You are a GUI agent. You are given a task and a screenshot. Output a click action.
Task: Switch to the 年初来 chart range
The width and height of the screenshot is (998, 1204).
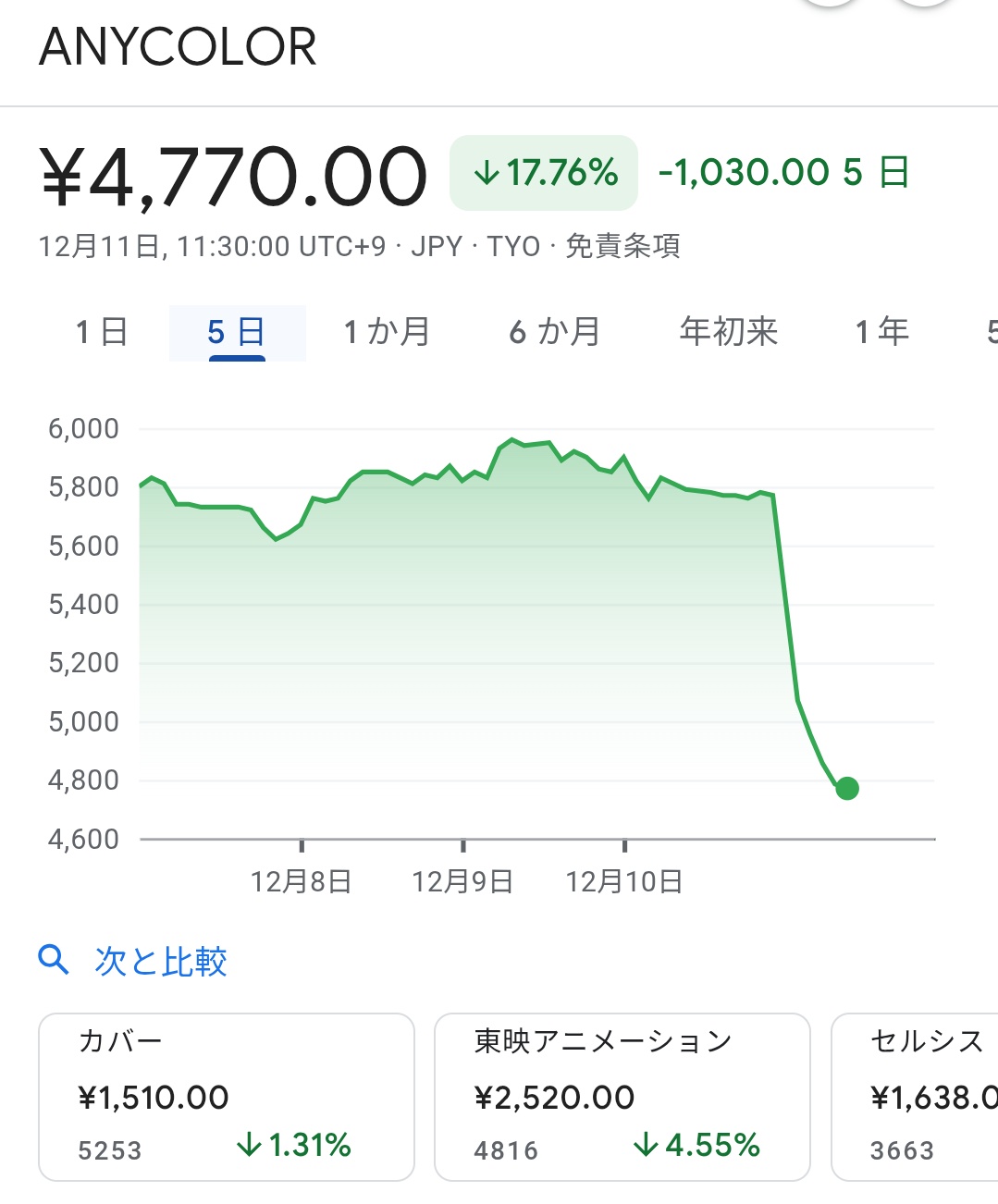tap(729, 332)
